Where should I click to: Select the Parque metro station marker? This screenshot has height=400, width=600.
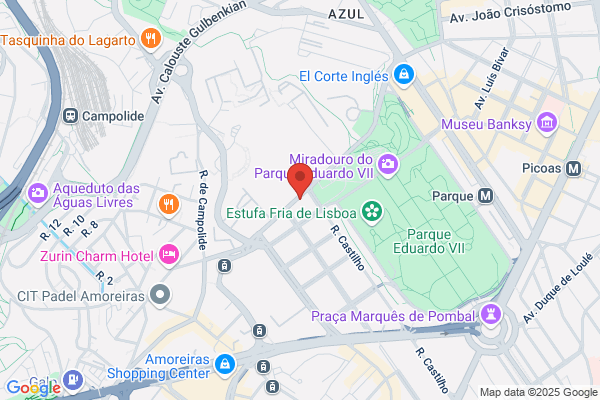(x=486, y=196)
